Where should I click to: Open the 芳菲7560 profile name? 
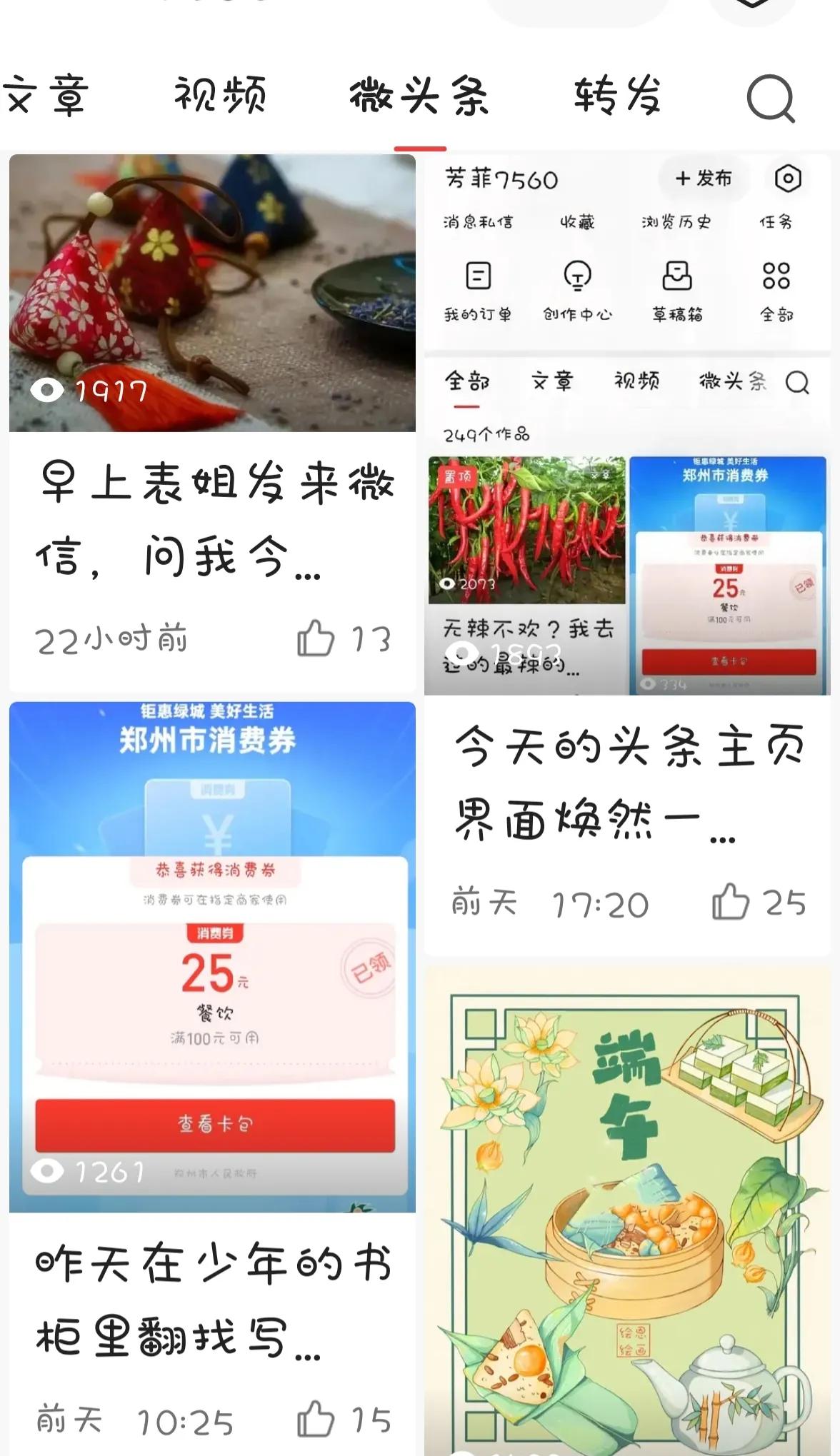(x=500, y=180)
